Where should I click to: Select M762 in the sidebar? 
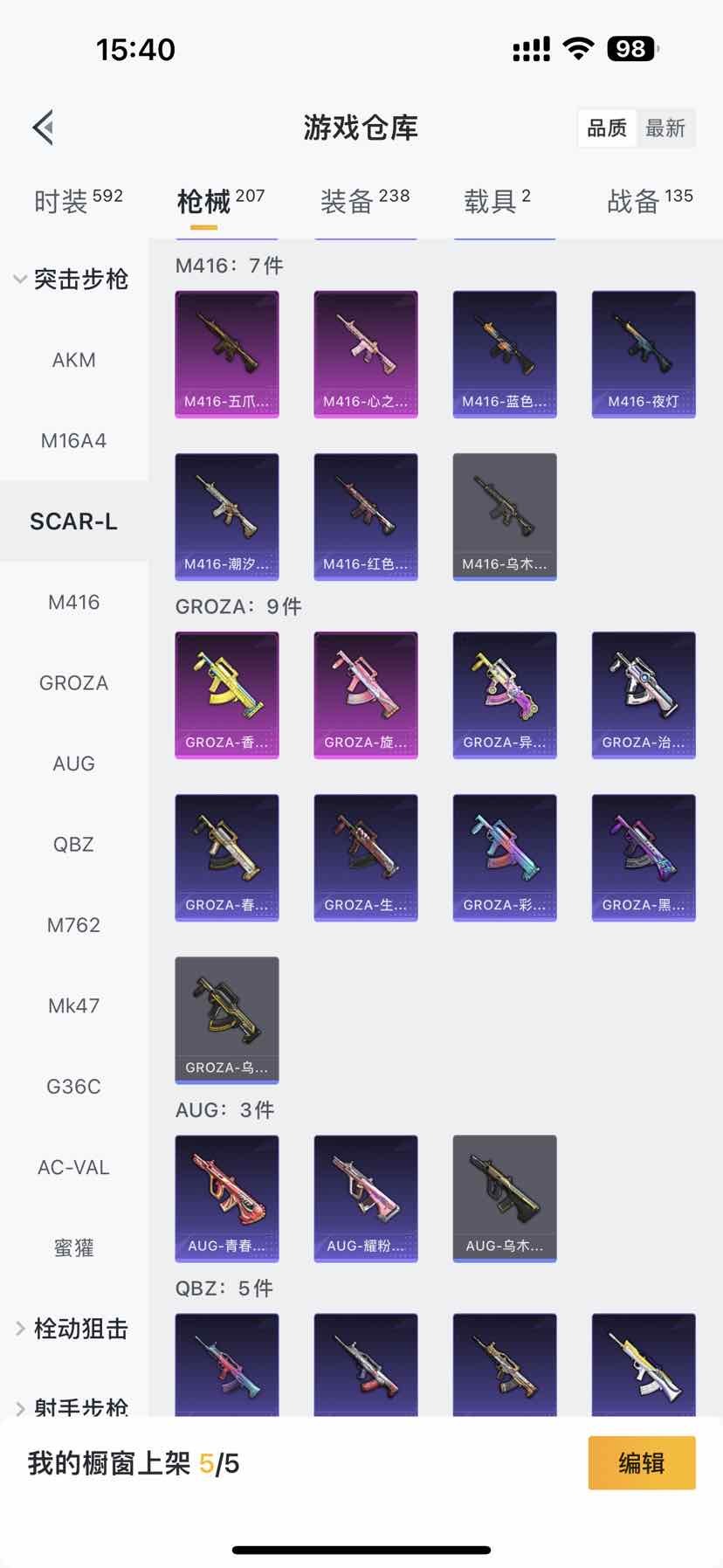73,925
